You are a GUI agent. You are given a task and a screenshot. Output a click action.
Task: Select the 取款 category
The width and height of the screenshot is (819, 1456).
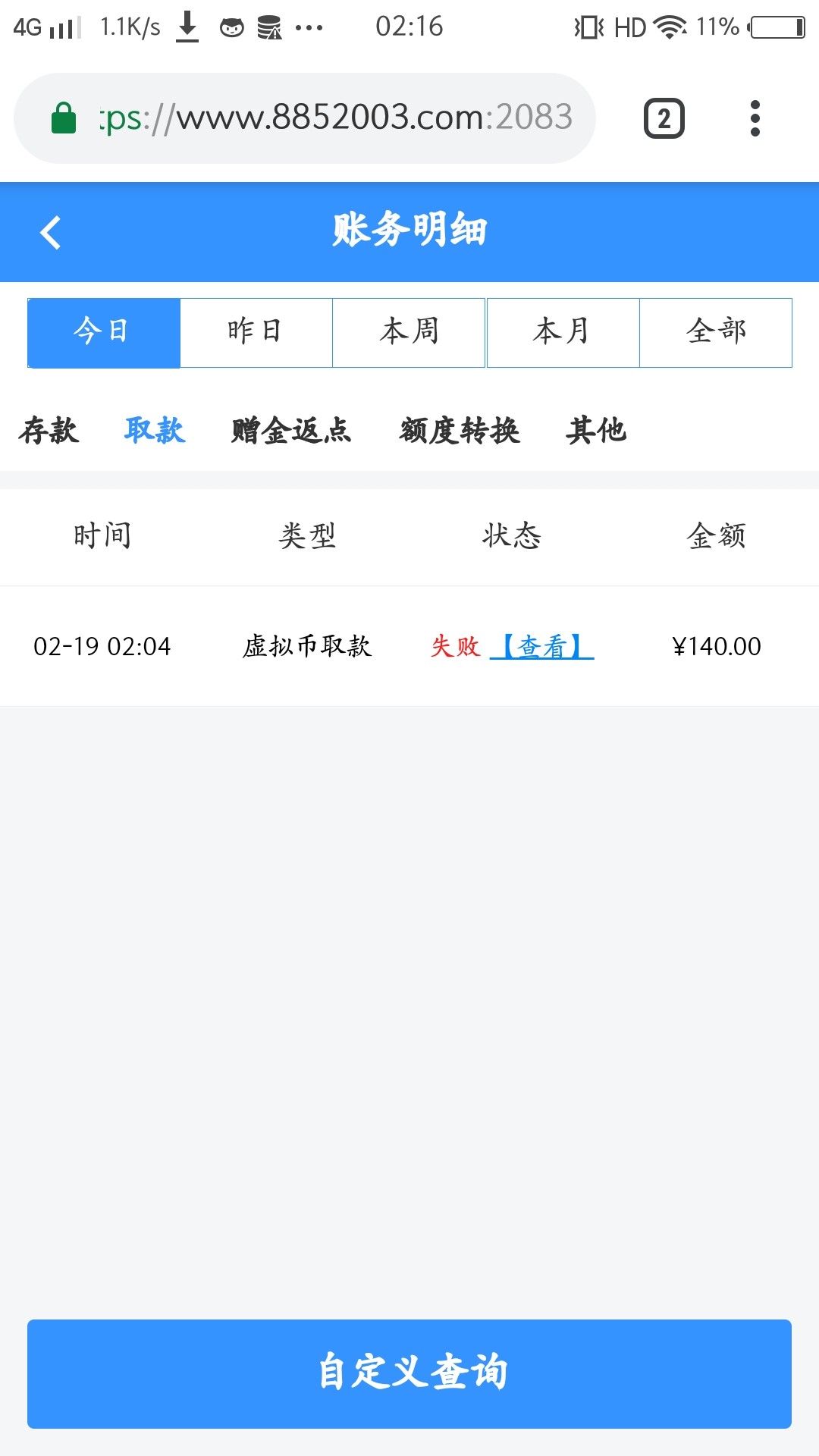tap(155, 431)
